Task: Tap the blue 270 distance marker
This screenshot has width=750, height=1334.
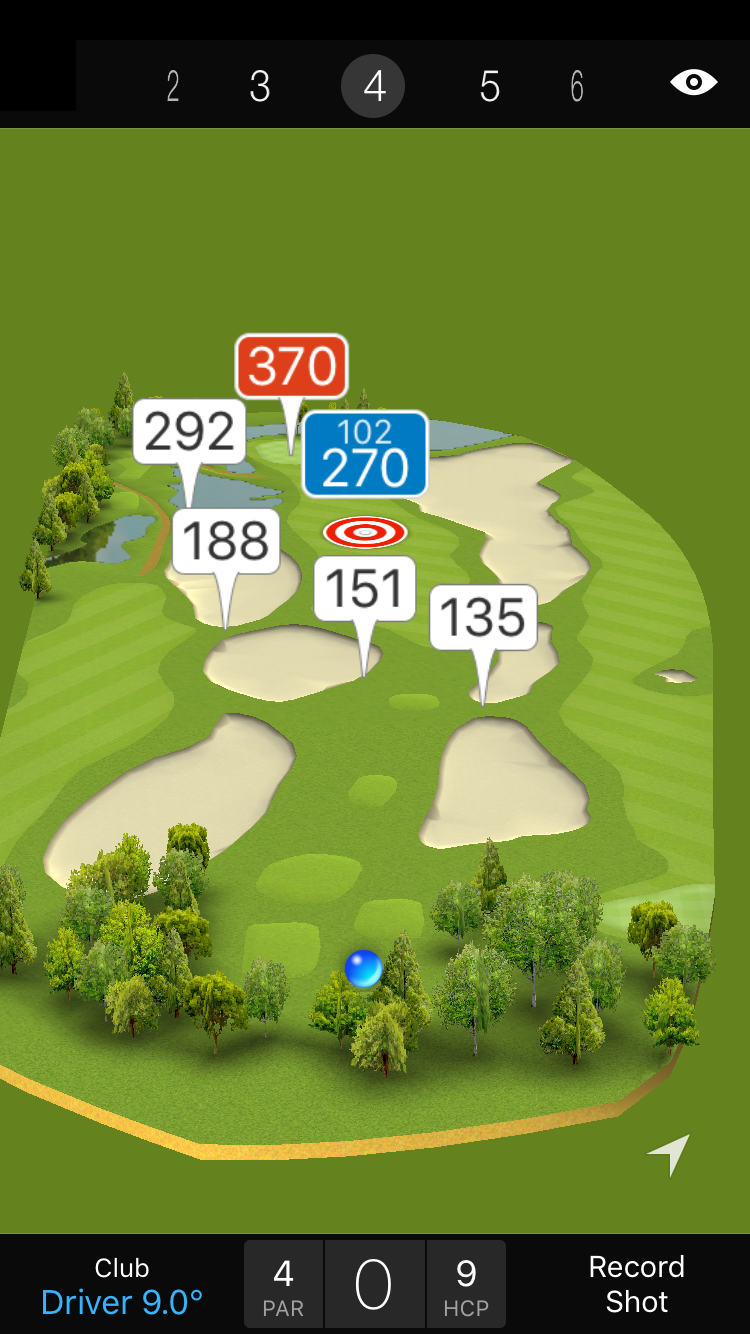Action: [365, 455]
